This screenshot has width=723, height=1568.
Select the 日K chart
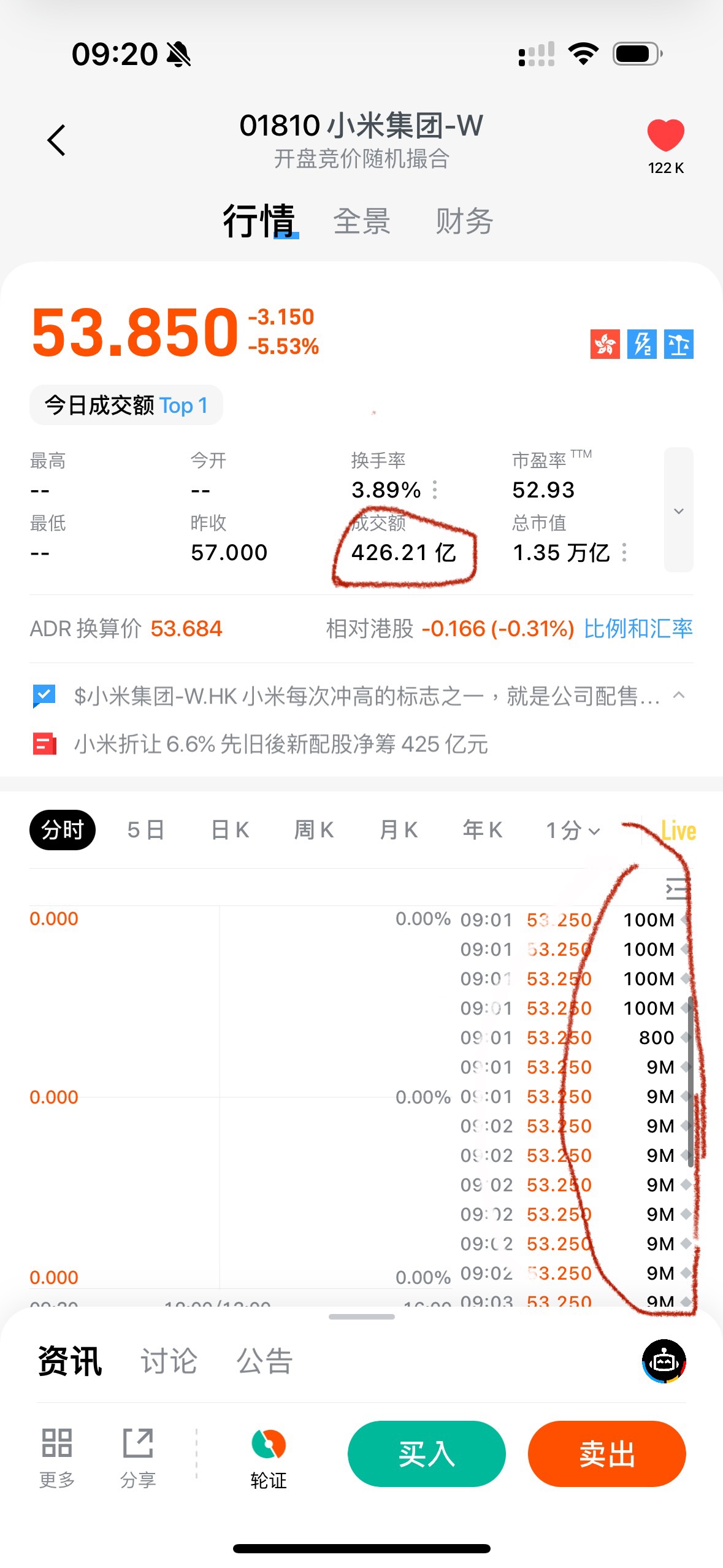pyautogui.click(x=230, y=830)
